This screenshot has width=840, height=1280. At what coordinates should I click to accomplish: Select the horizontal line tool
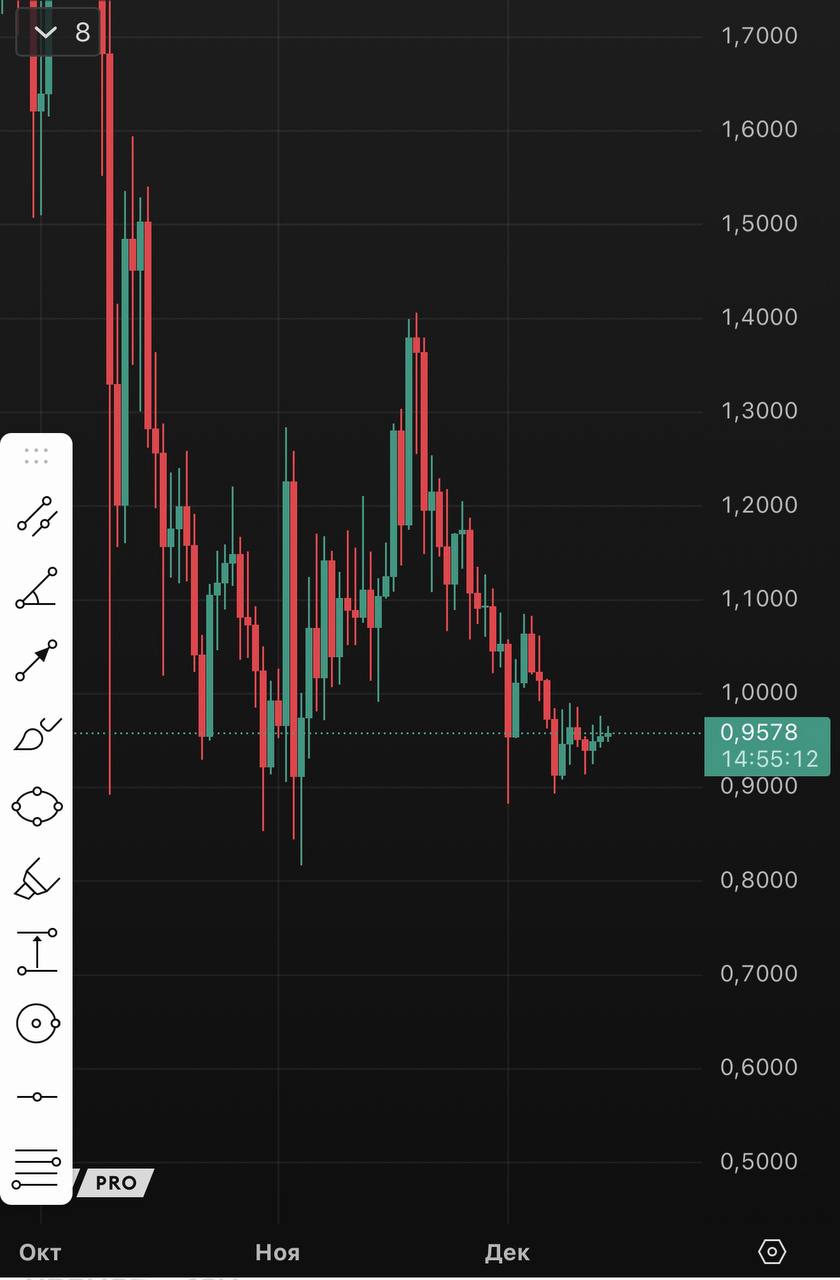(x=37, y=1097)
